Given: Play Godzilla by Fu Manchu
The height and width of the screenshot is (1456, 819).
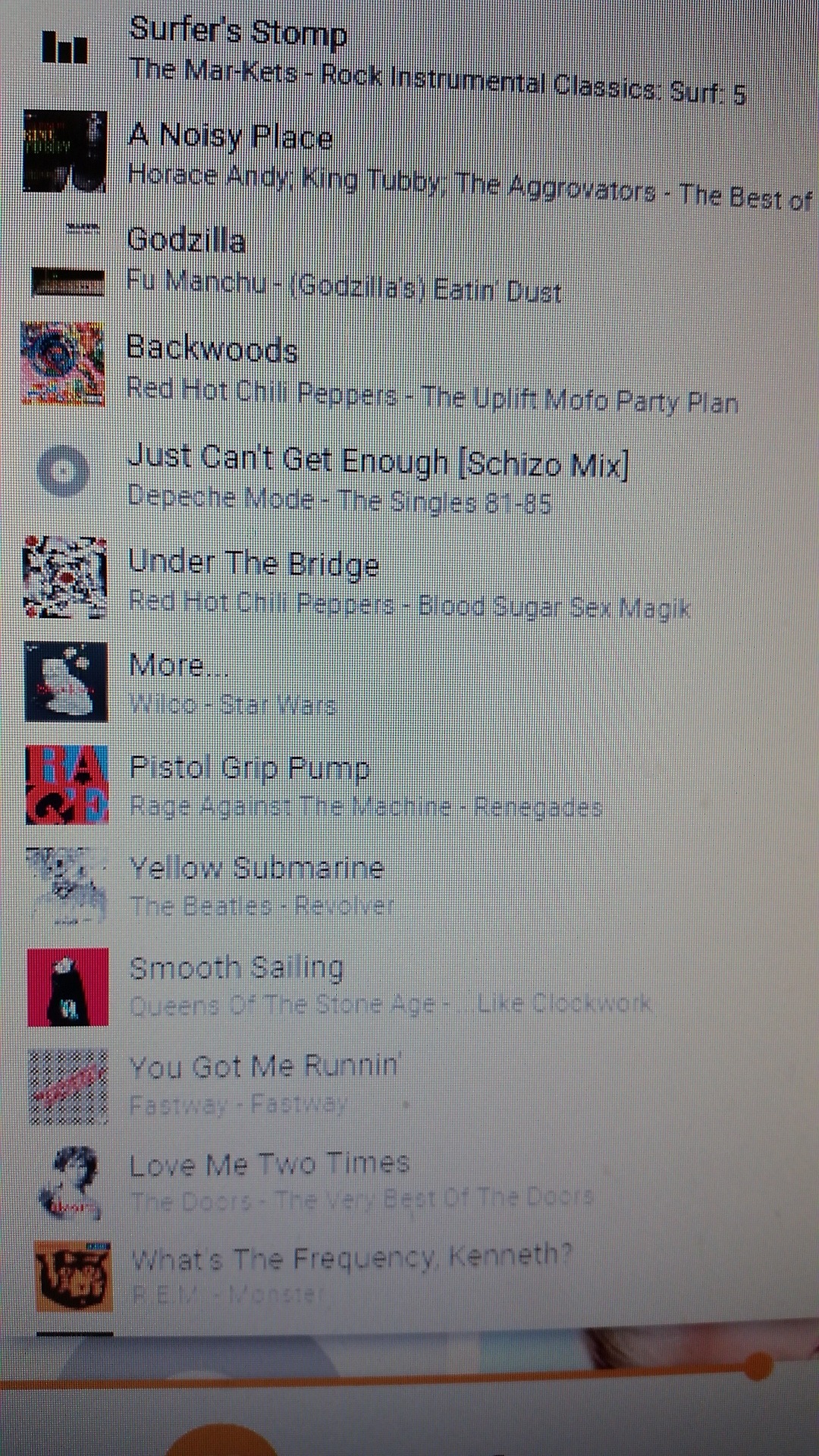Looking at the screenshot, I should [x=341, y=263].
